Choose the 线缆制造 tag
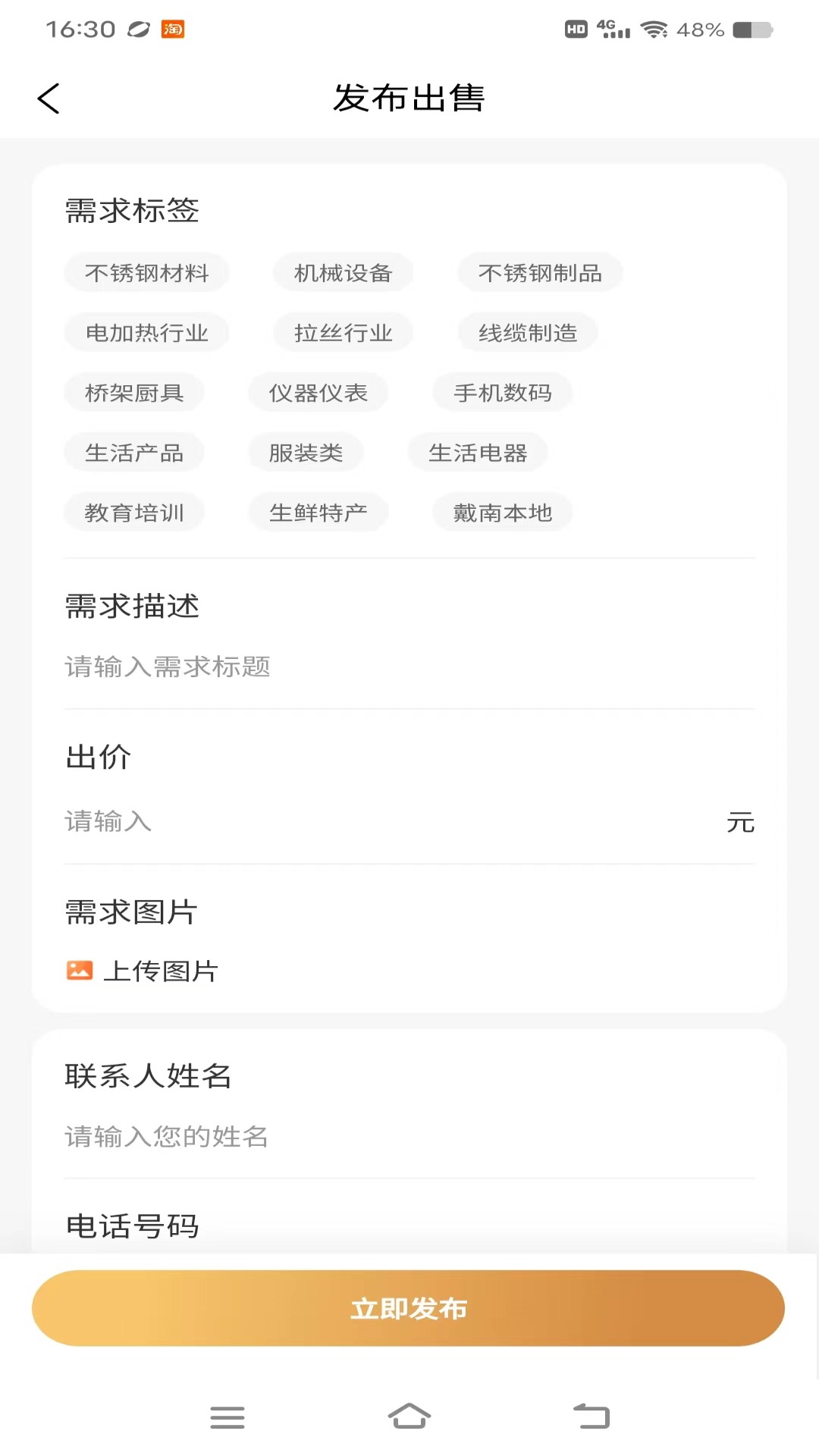Image resolution: width=819 pixels, height=1456 pixels. (528, 333)
